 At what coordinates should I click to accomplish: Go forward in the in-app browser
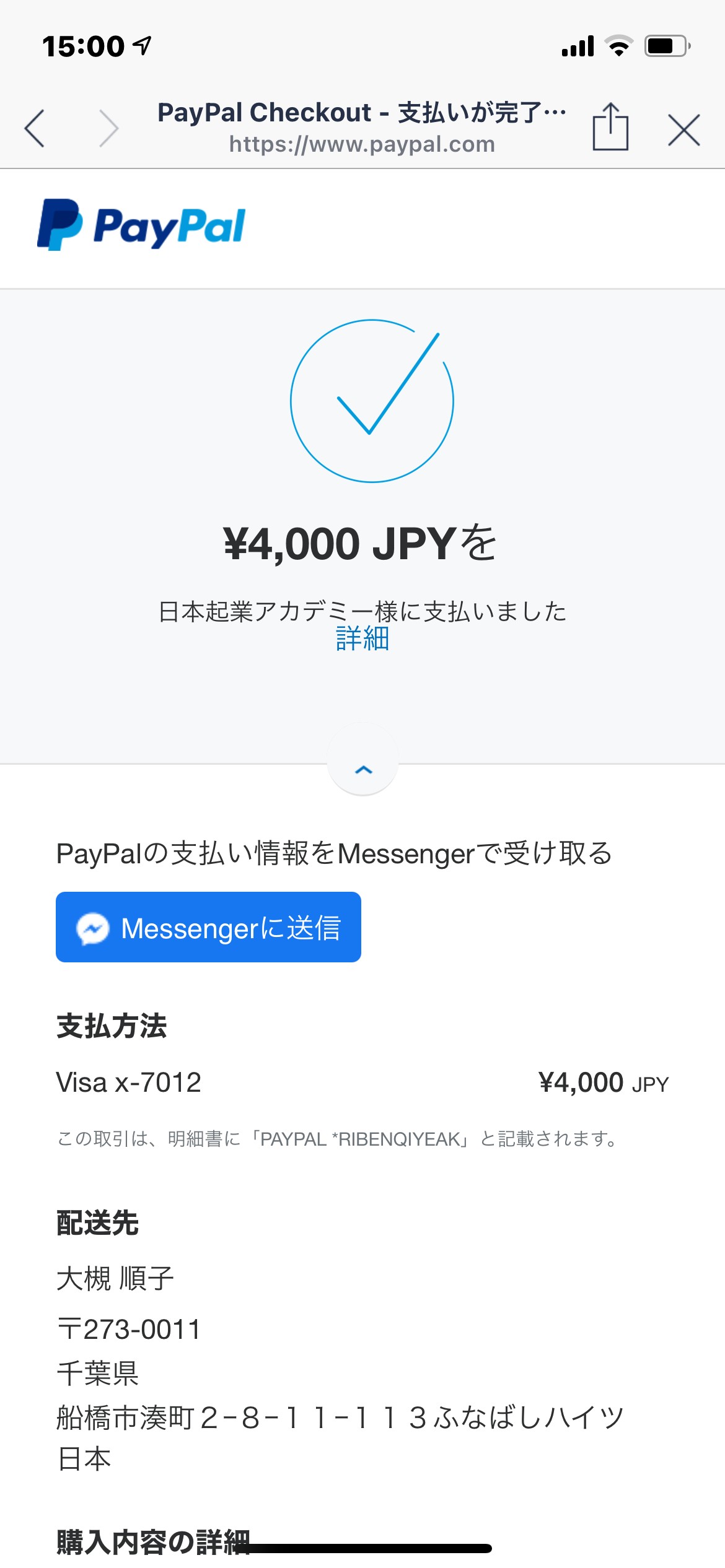(x=108, y=129)
